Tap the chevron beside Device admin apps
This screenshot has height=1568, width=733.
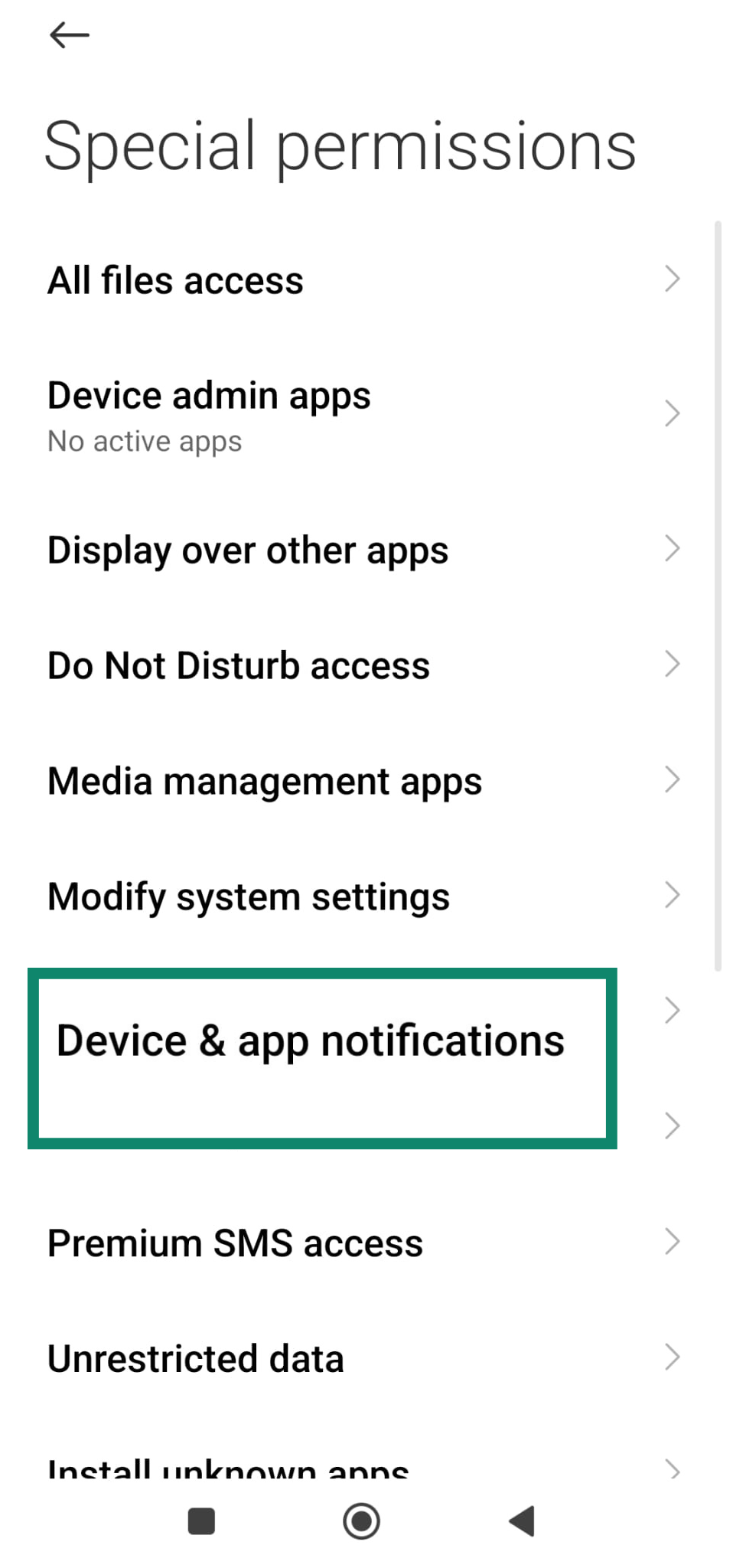[x=672, y=413]
